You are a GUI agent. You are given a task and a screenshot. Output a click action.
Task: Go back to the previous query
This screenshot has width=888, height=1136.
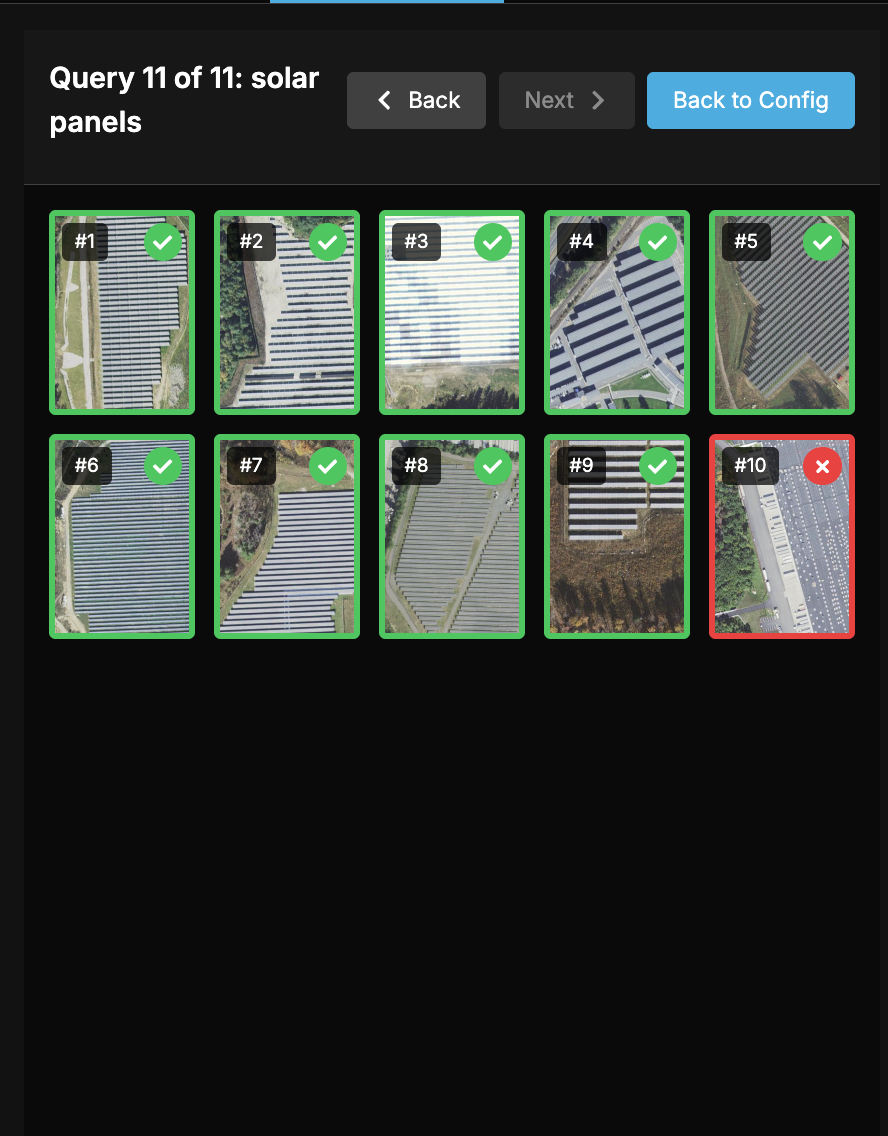point(416,100)
